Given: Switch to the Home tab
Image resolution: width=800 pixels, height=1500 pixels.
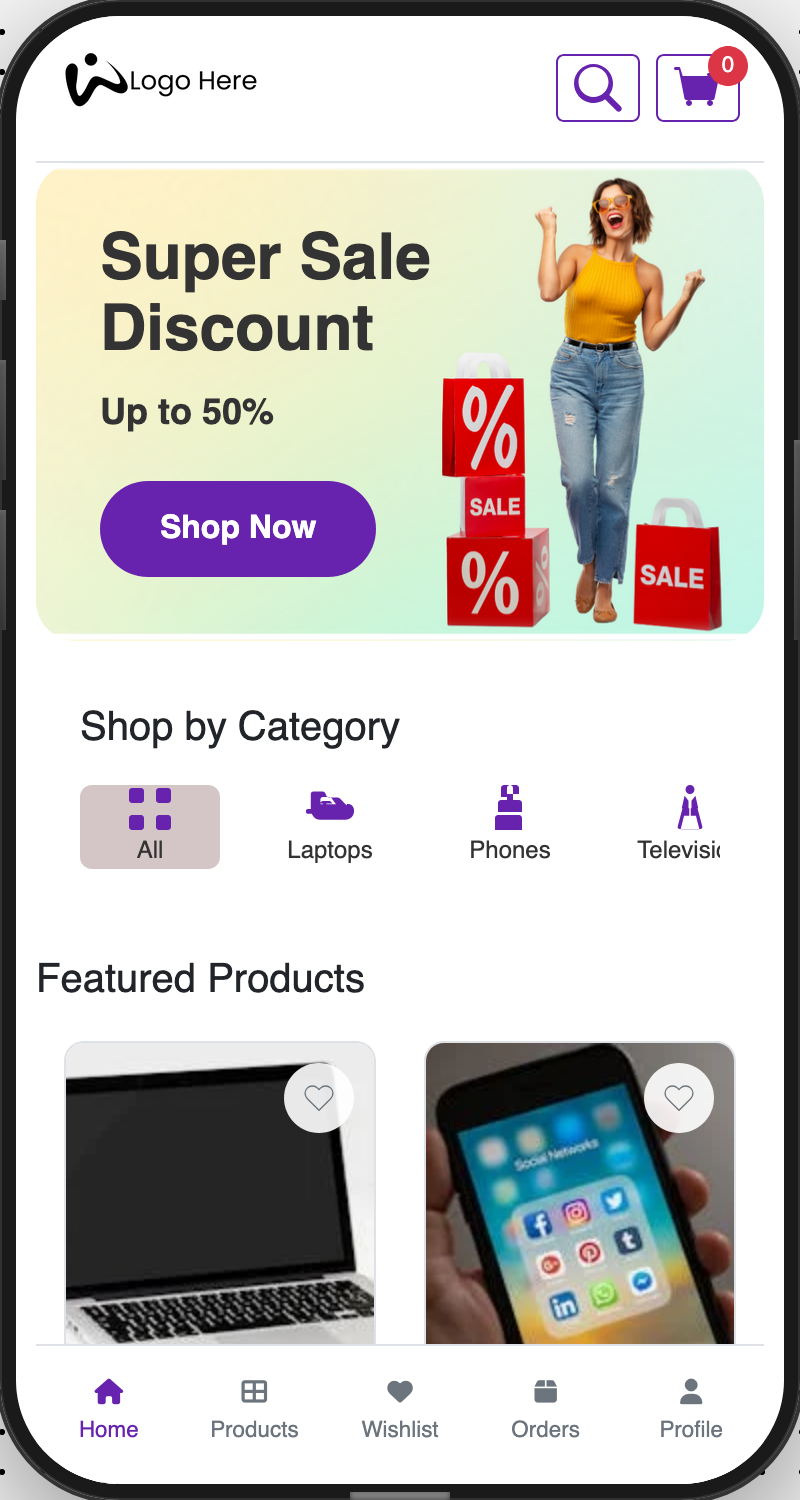Looking at the screenshot, I should (x=109, y=1408).
